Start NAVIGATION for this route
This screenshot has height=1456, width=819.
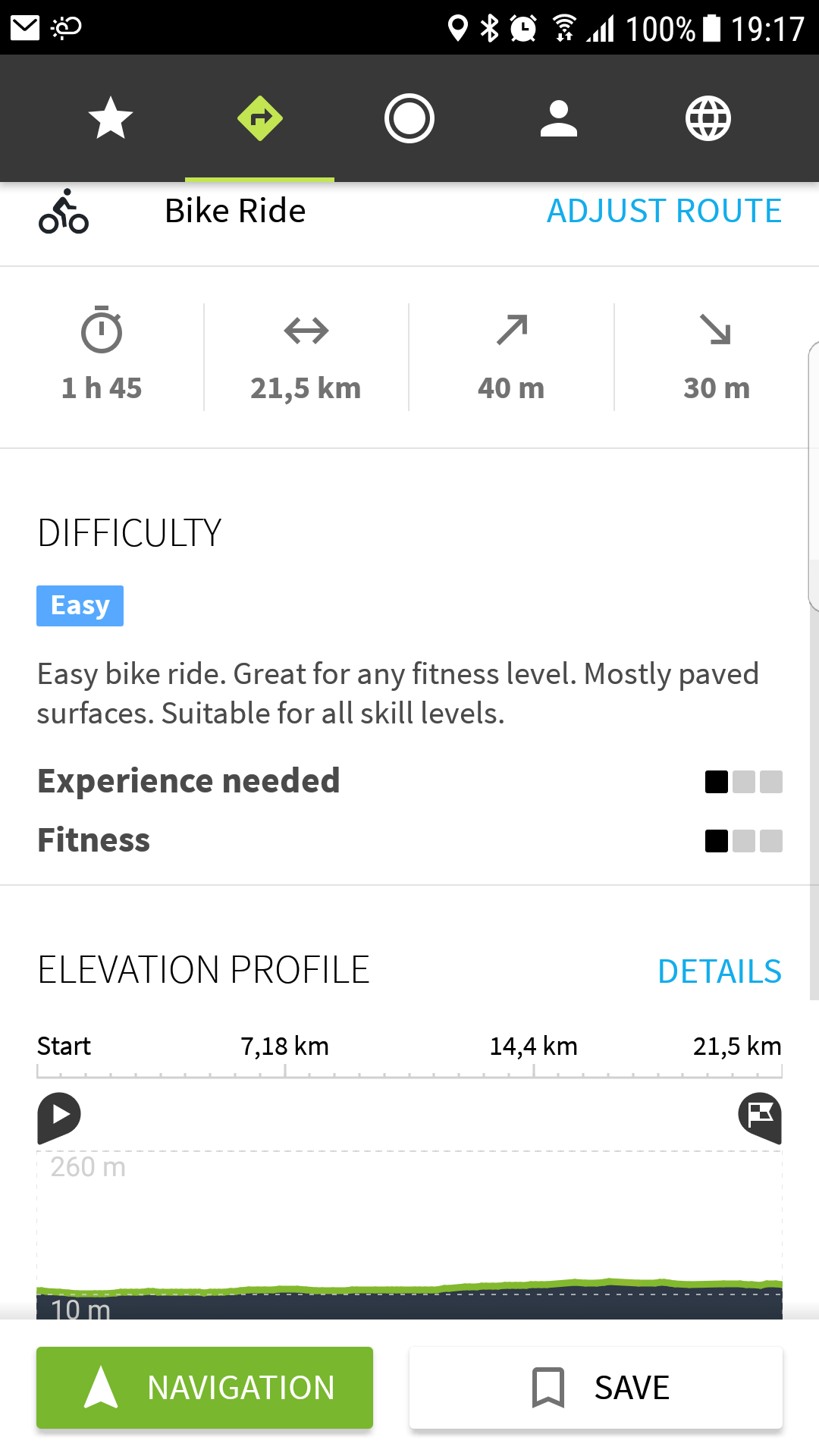(205, 1388)
